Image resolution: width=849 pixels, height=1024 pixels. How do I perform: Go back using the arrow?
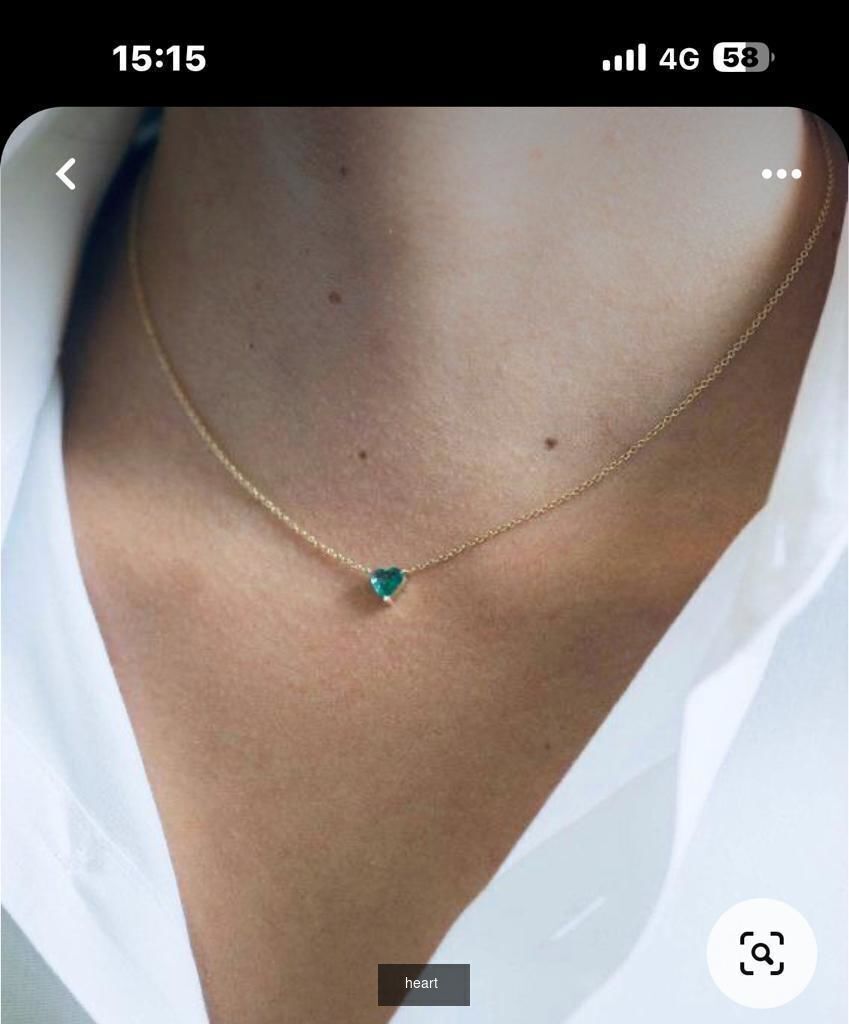pyautogui.click(x=66, y=174)
